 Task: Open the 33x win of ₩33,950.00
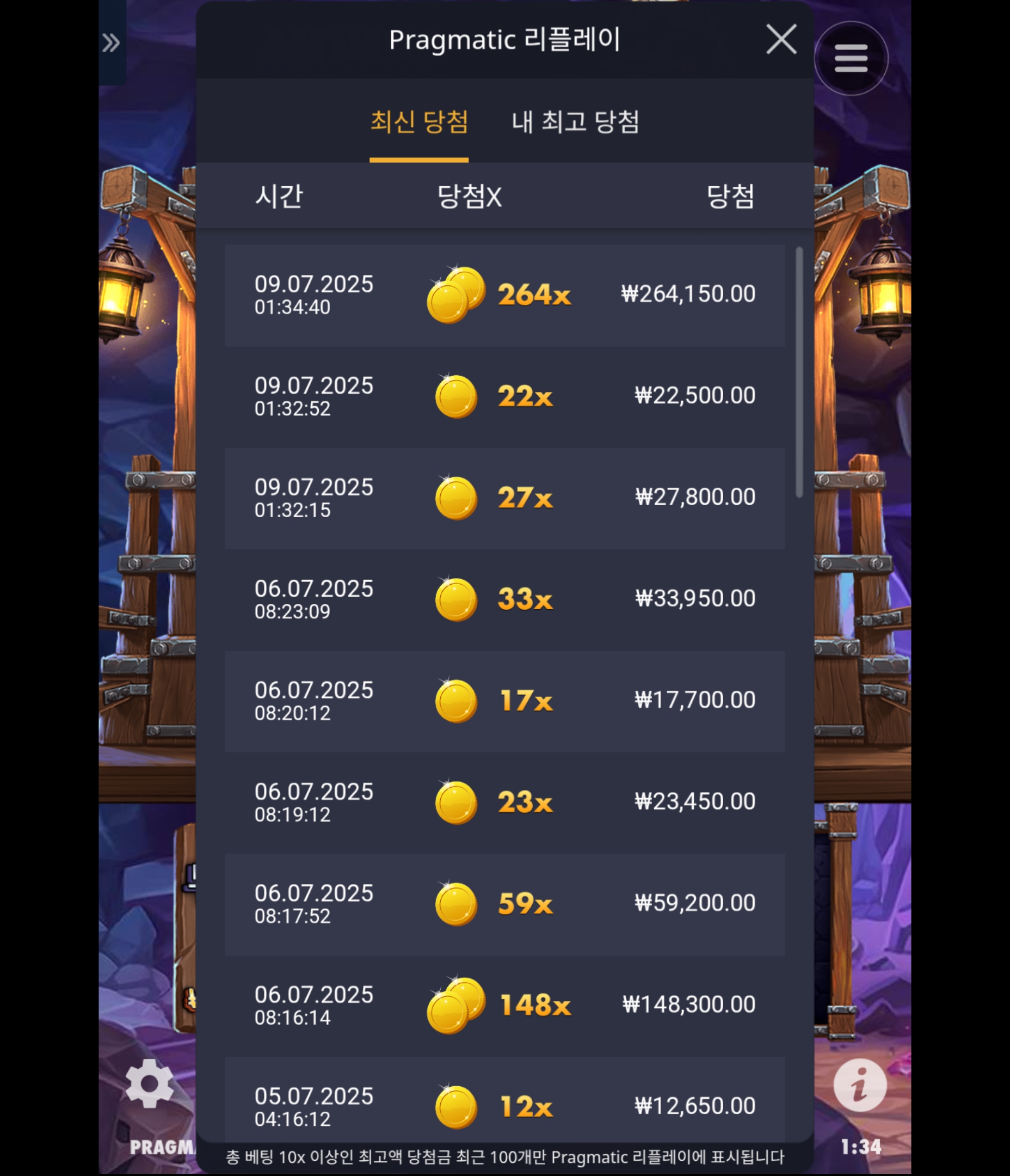[504, 599]
